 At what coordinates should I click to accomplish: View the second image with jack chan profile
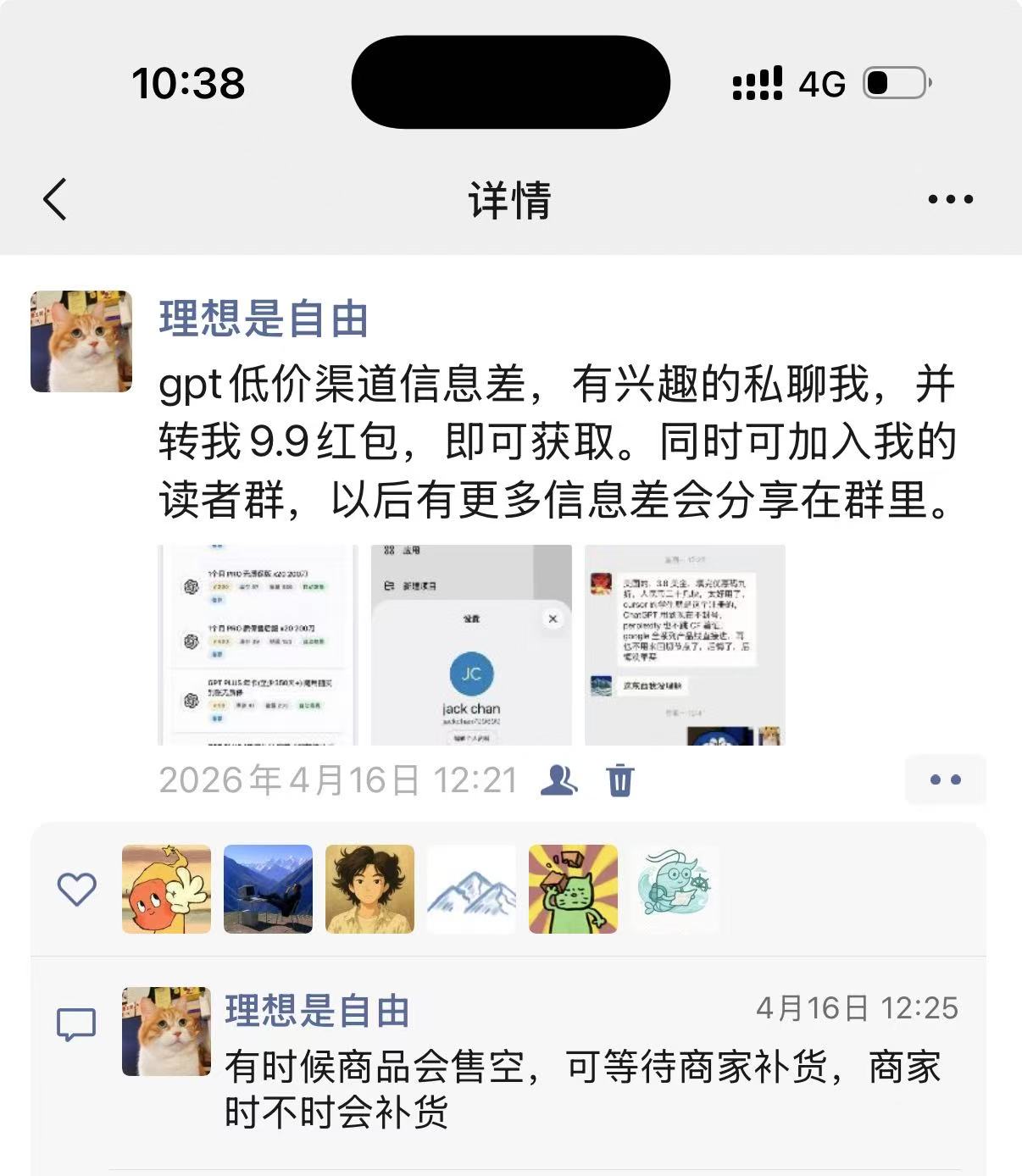[471, 645]
